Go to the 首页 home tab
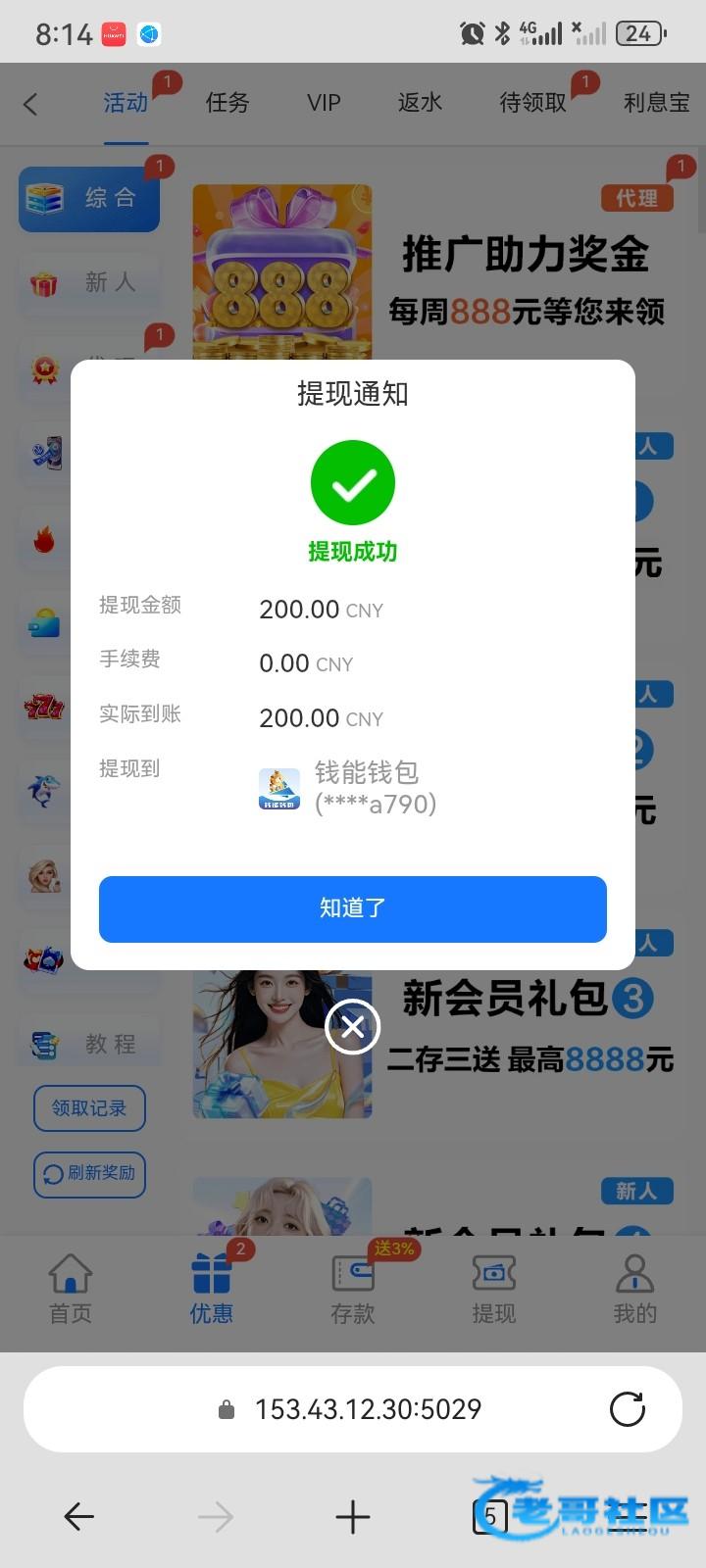 [x=71, y=1289]
